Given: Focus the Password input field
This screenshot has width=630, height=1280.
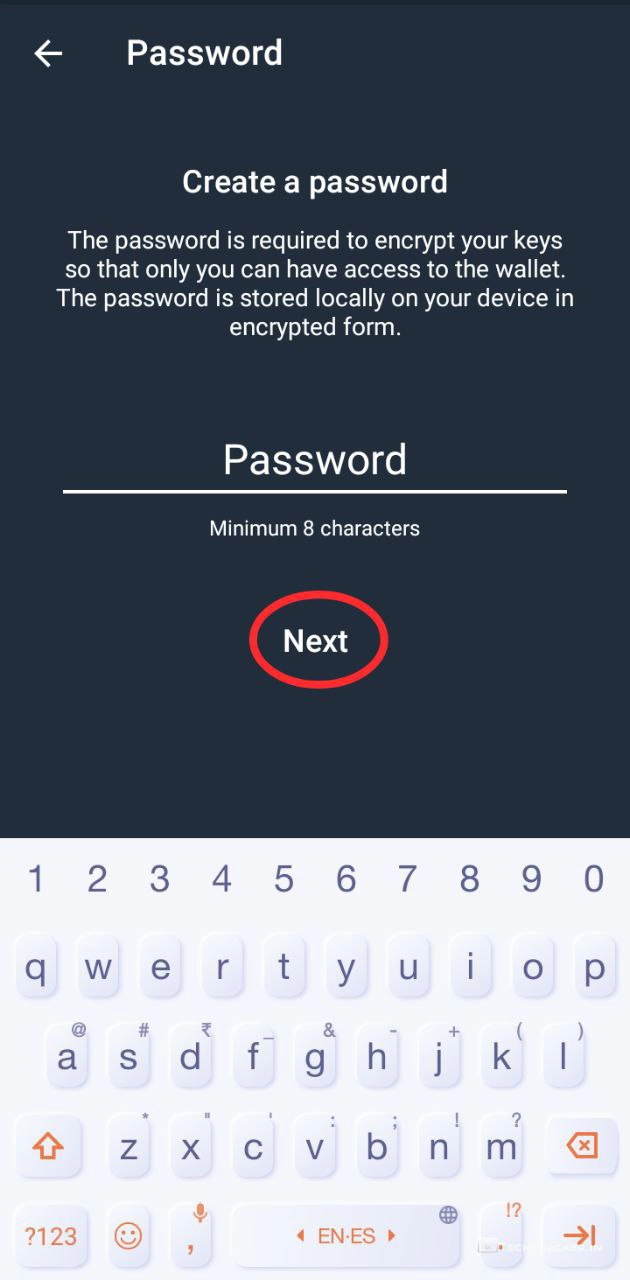Looking at the screenshot, I should 314,460.
